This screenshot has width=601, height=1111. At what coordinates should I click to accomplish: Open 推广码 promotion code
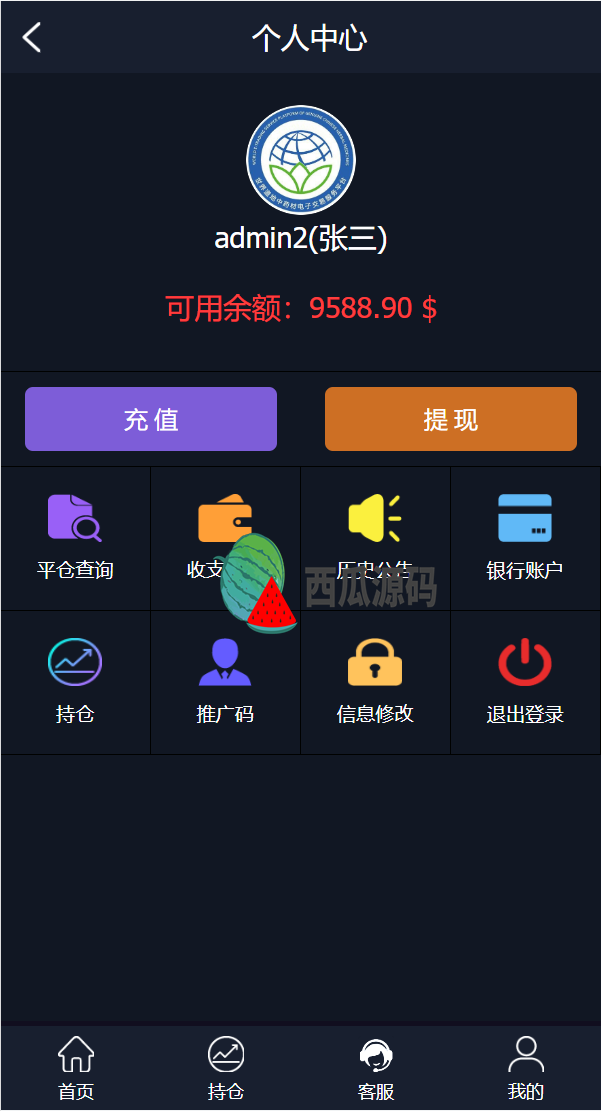pos(225,682)
